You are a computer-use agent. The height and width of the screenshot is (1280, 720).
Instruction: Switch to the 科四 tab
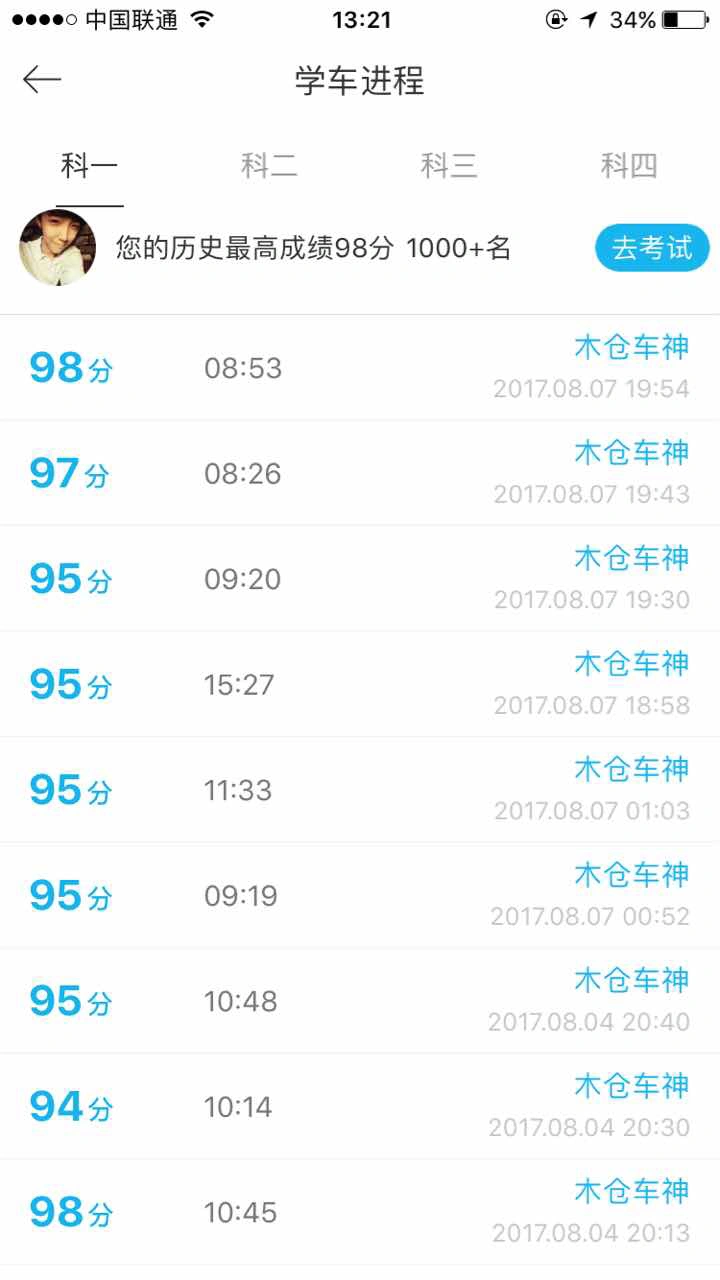(x=629, y=166)
